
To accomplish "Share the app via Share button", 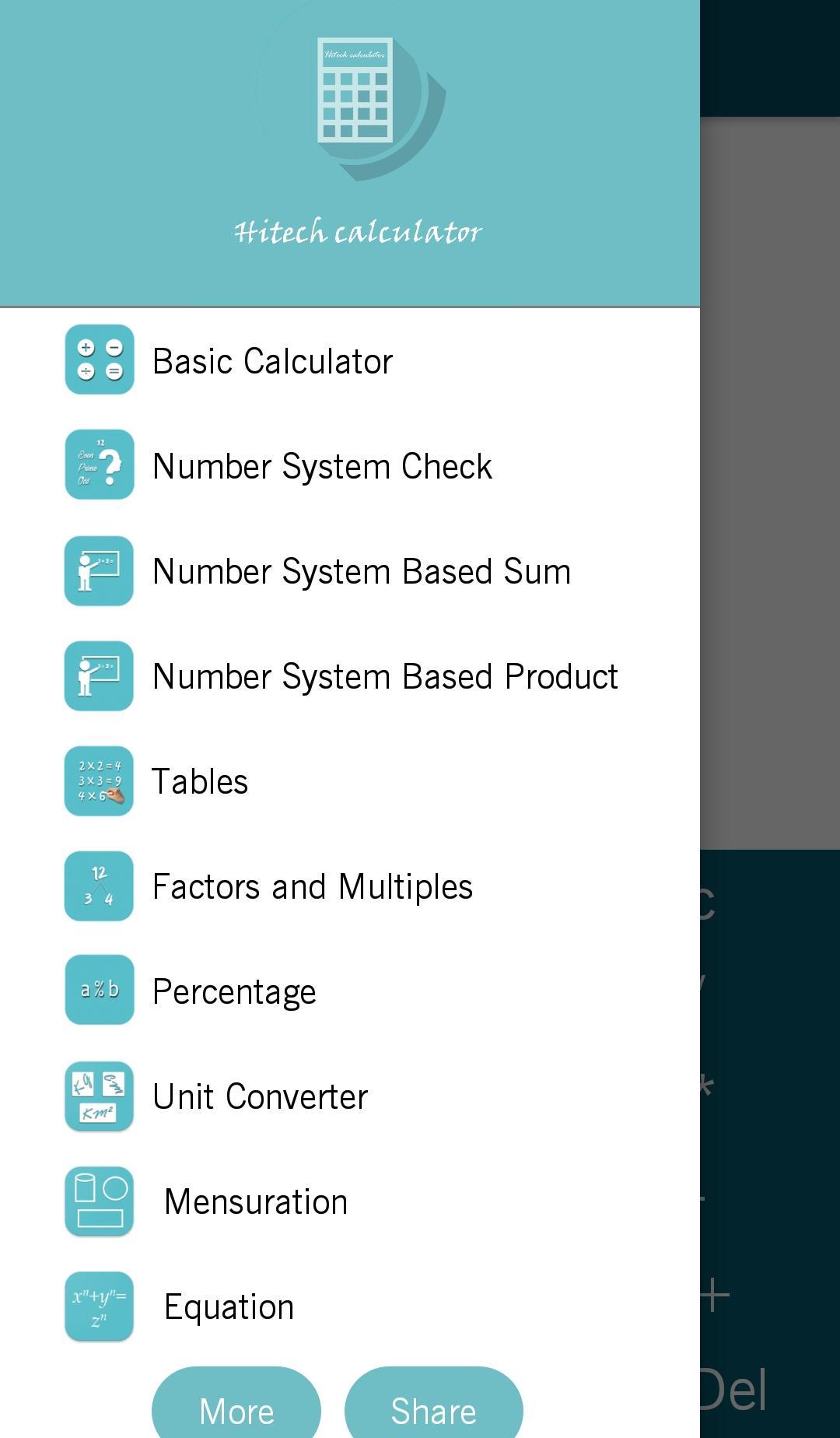I will click(x=433, y=1408).
